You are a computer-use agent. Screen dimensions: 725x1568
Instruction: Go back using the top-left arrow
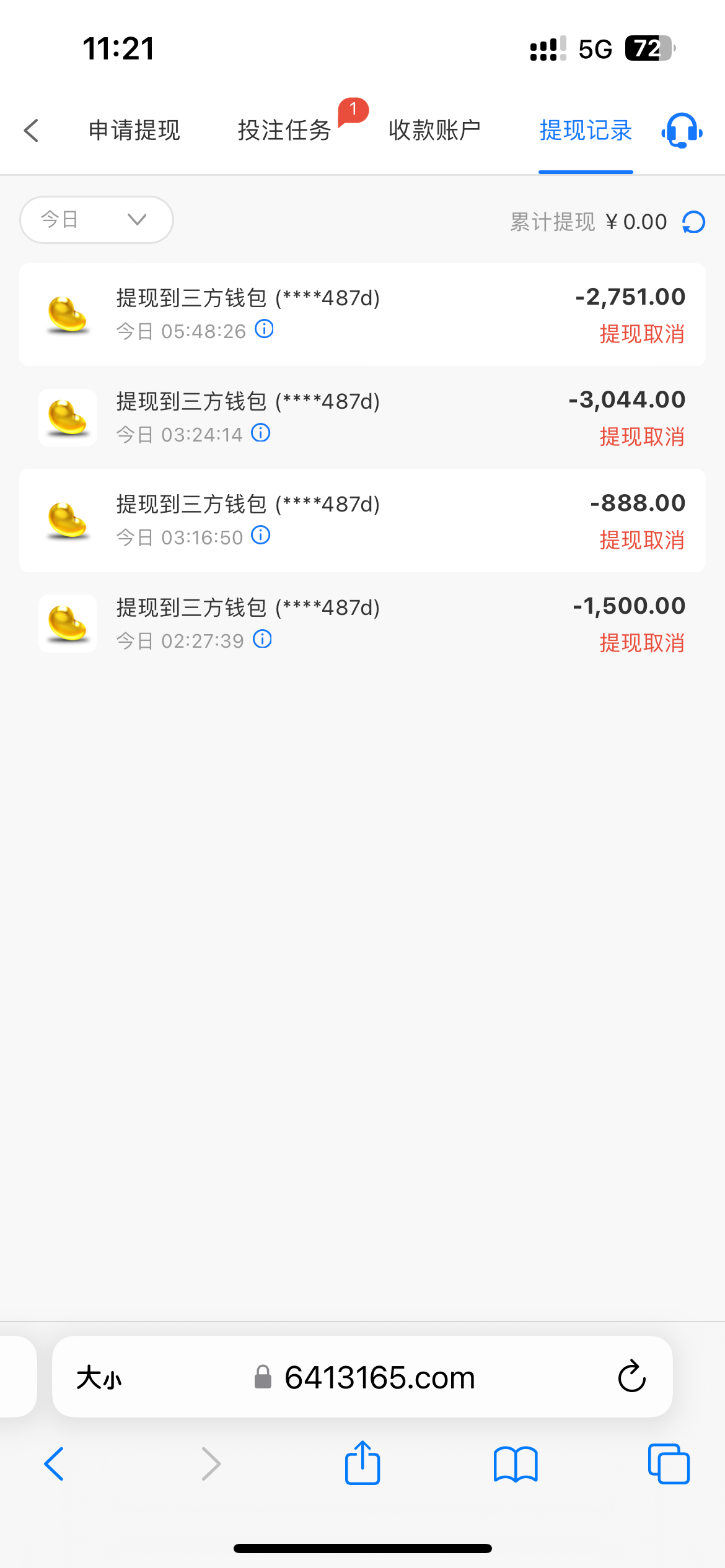pos(31,131)
